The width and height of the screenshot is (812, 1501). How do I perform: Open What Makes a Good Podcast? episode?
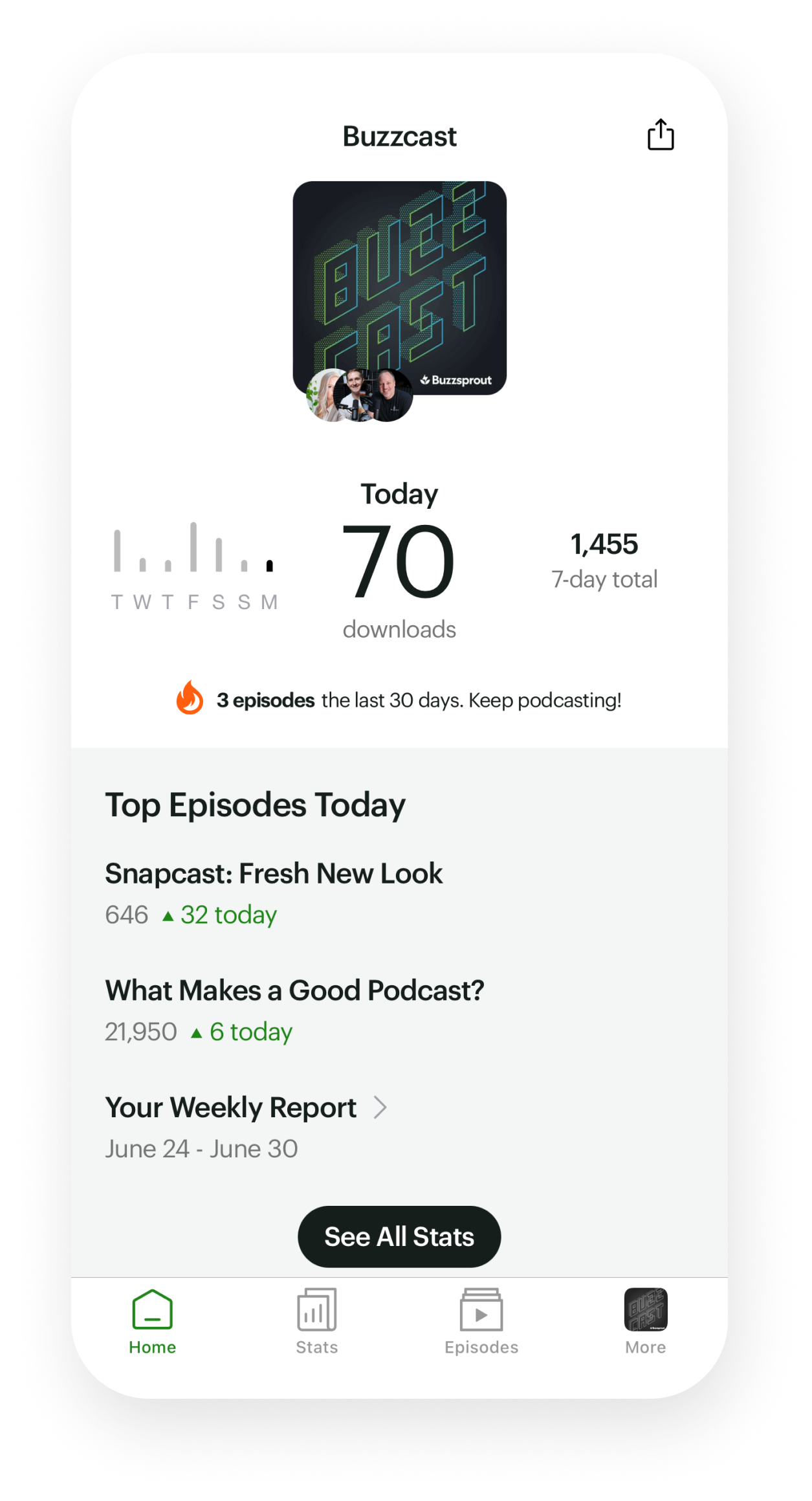tap(294, 991)
